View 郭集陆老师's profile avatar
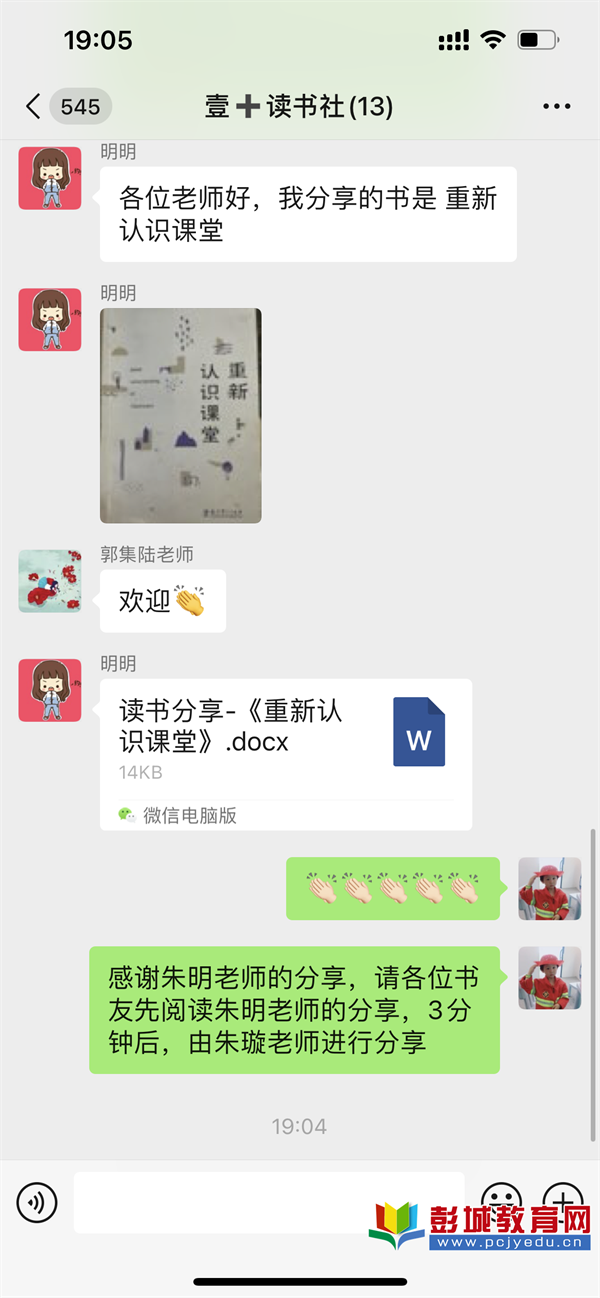Viewport: 600px width, 1298px height. [50, 581]
